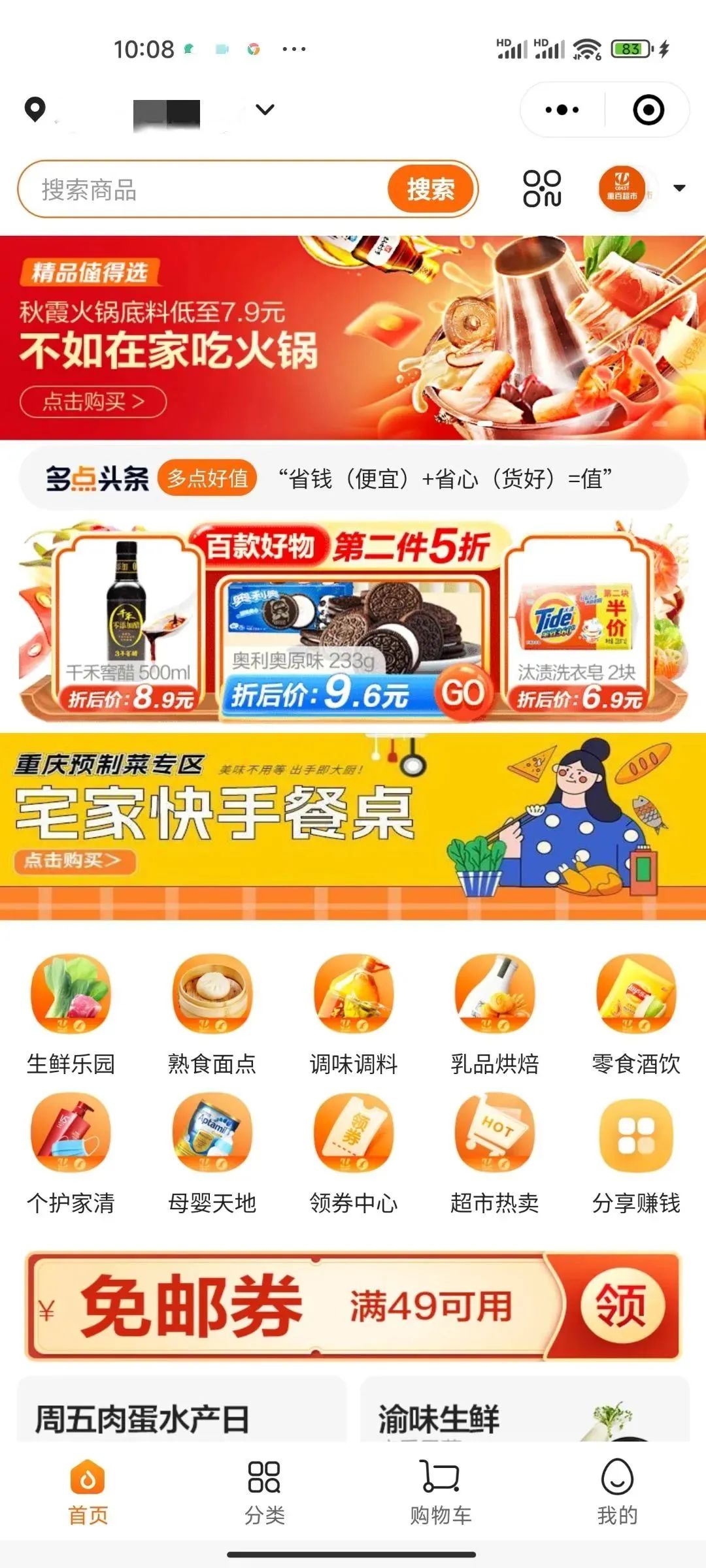Open 分享赚钱 sharing feature
Viewport: 706px width, 1568px height.
[636, 1134]
